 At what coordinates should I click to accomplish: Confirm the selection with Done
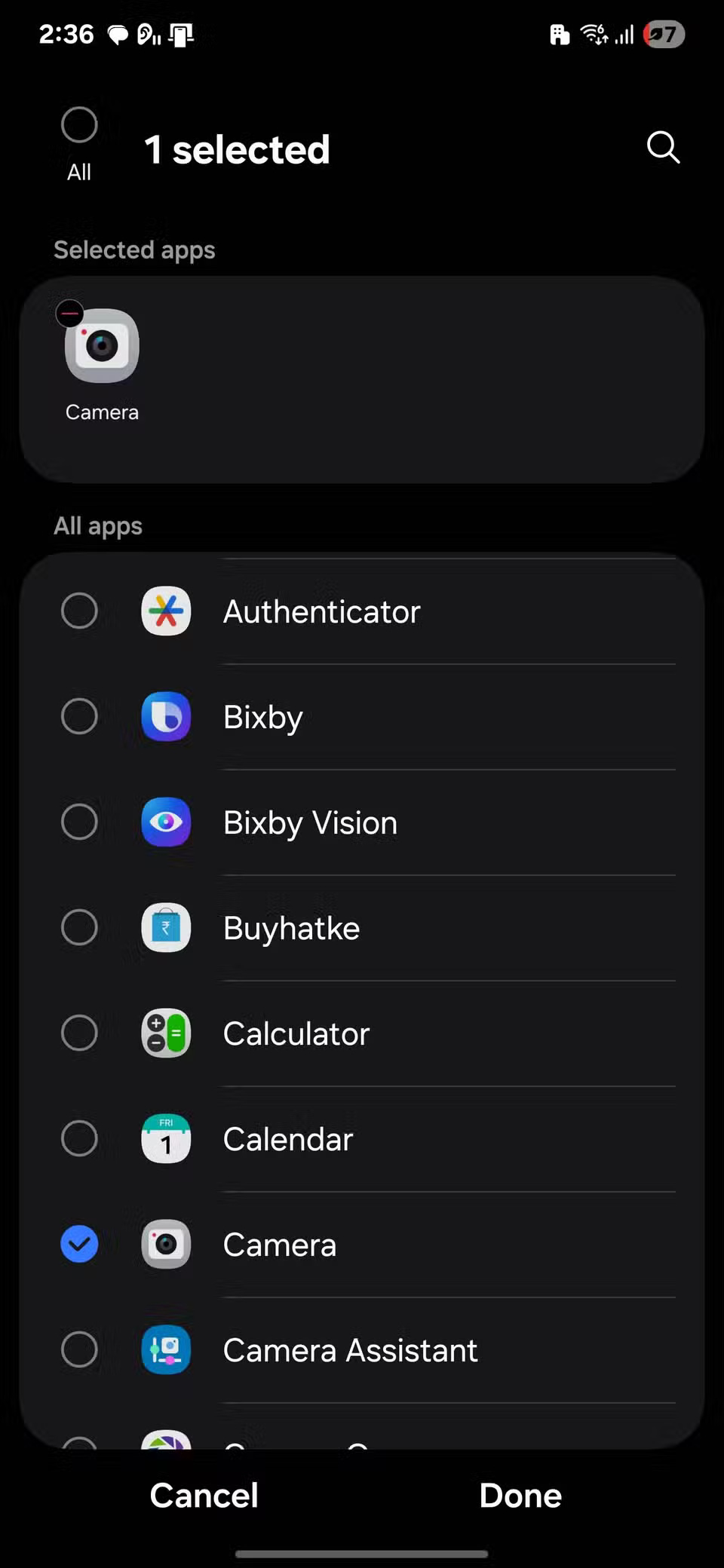[520, 1496]
